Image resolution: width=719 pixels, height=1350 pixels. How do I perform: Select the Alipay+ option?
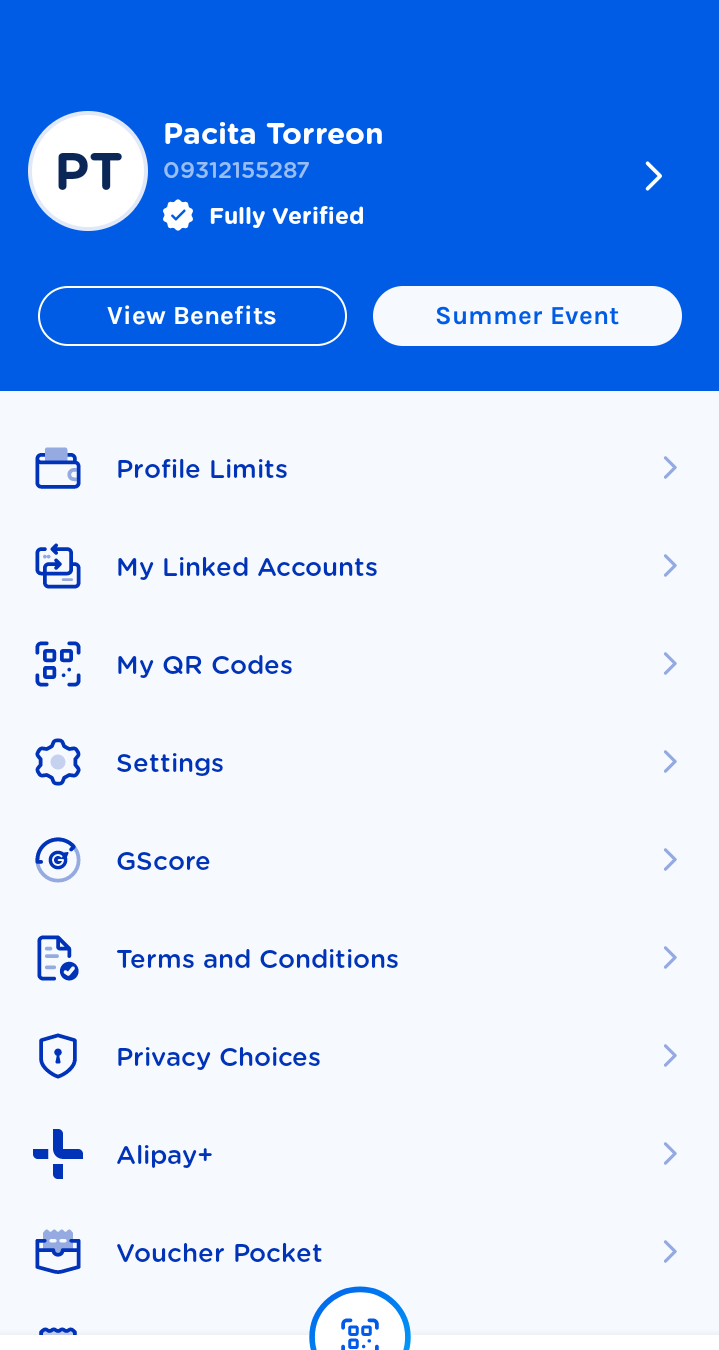359,1154
